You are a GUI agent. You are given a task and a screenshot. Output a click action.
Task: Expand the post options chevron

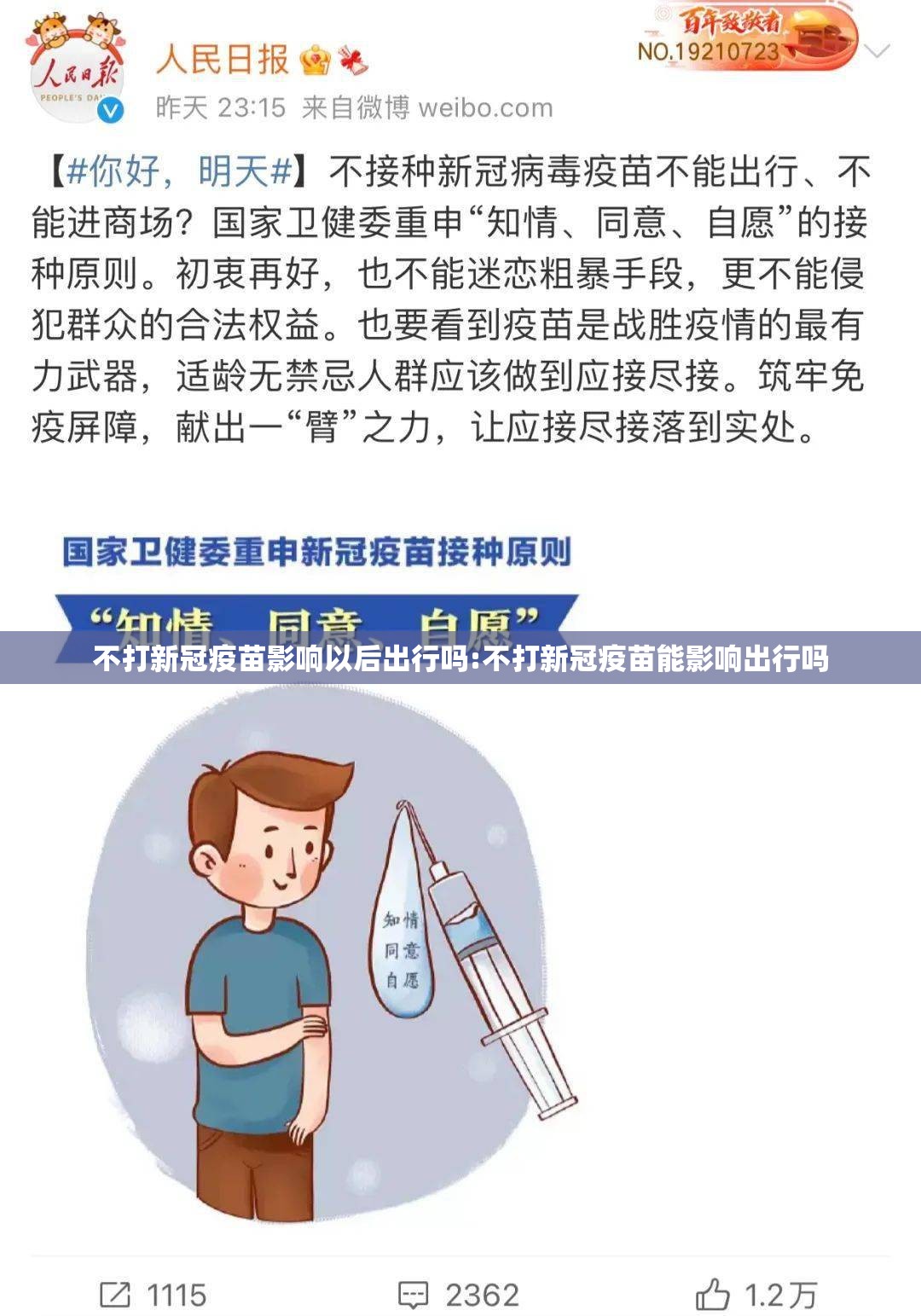(877, 51)
